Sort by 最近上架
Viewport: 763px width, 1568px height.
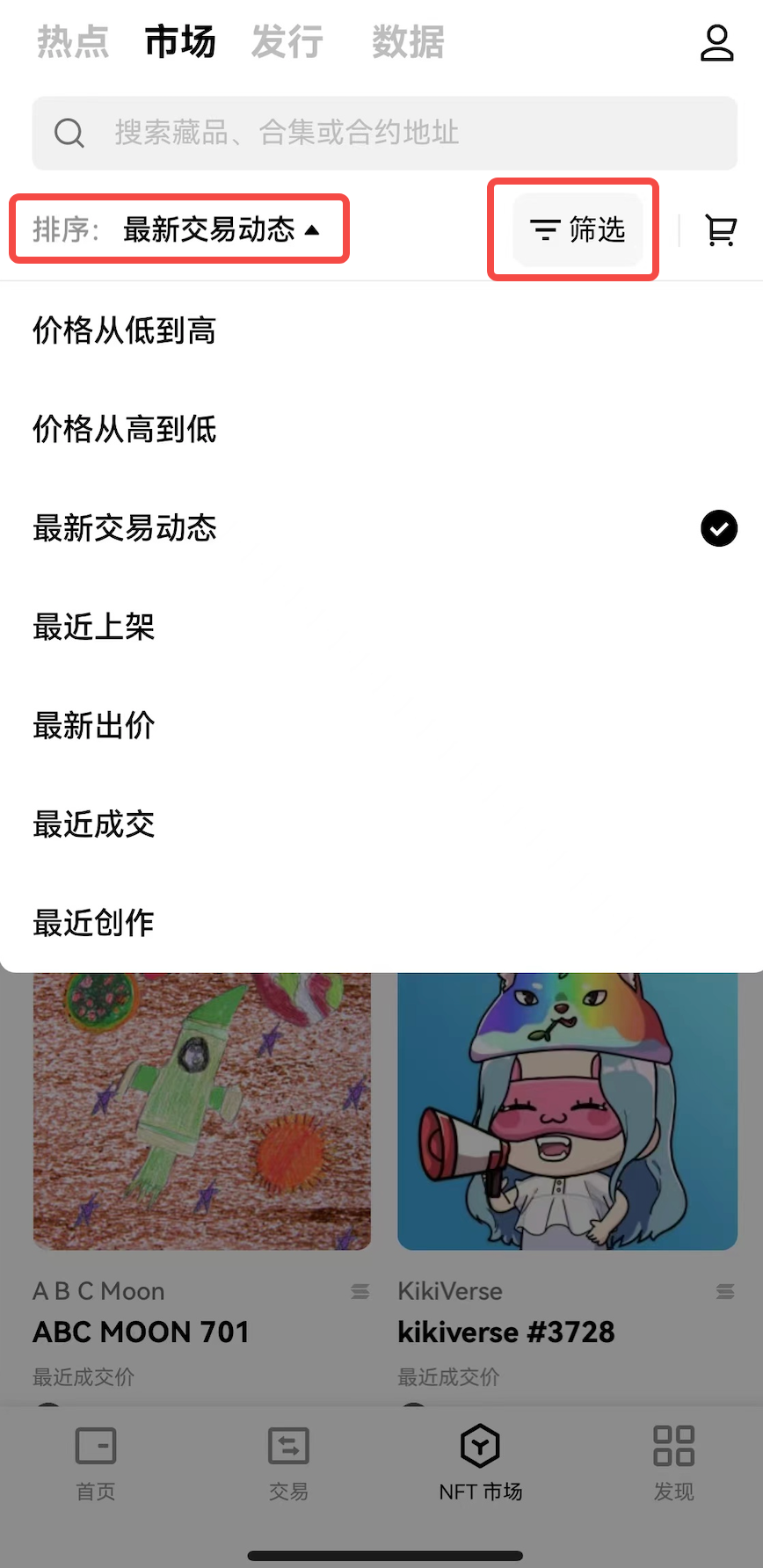(x=93, y=627)
